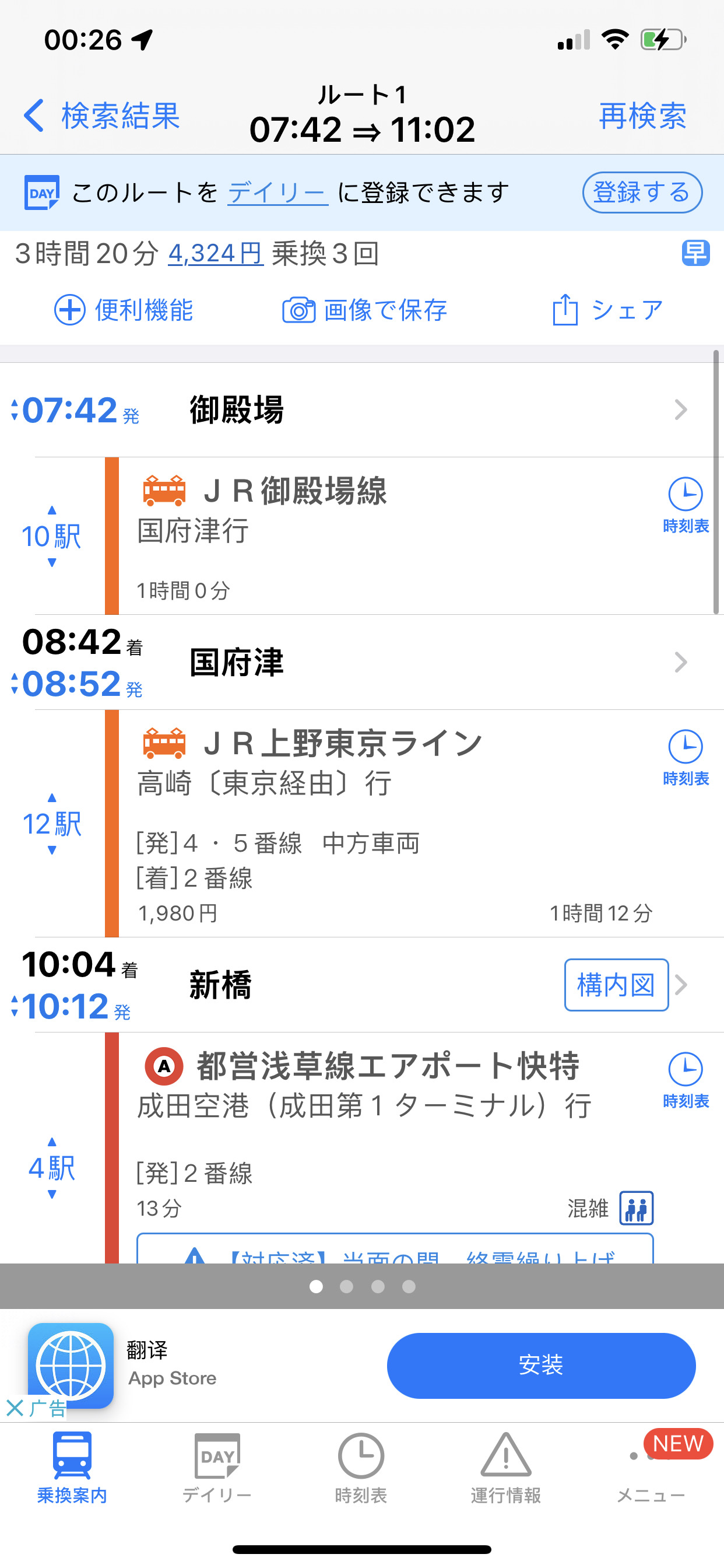
Task: View 構内図 for 新橋 station
Action: click(x=616, y=984)
